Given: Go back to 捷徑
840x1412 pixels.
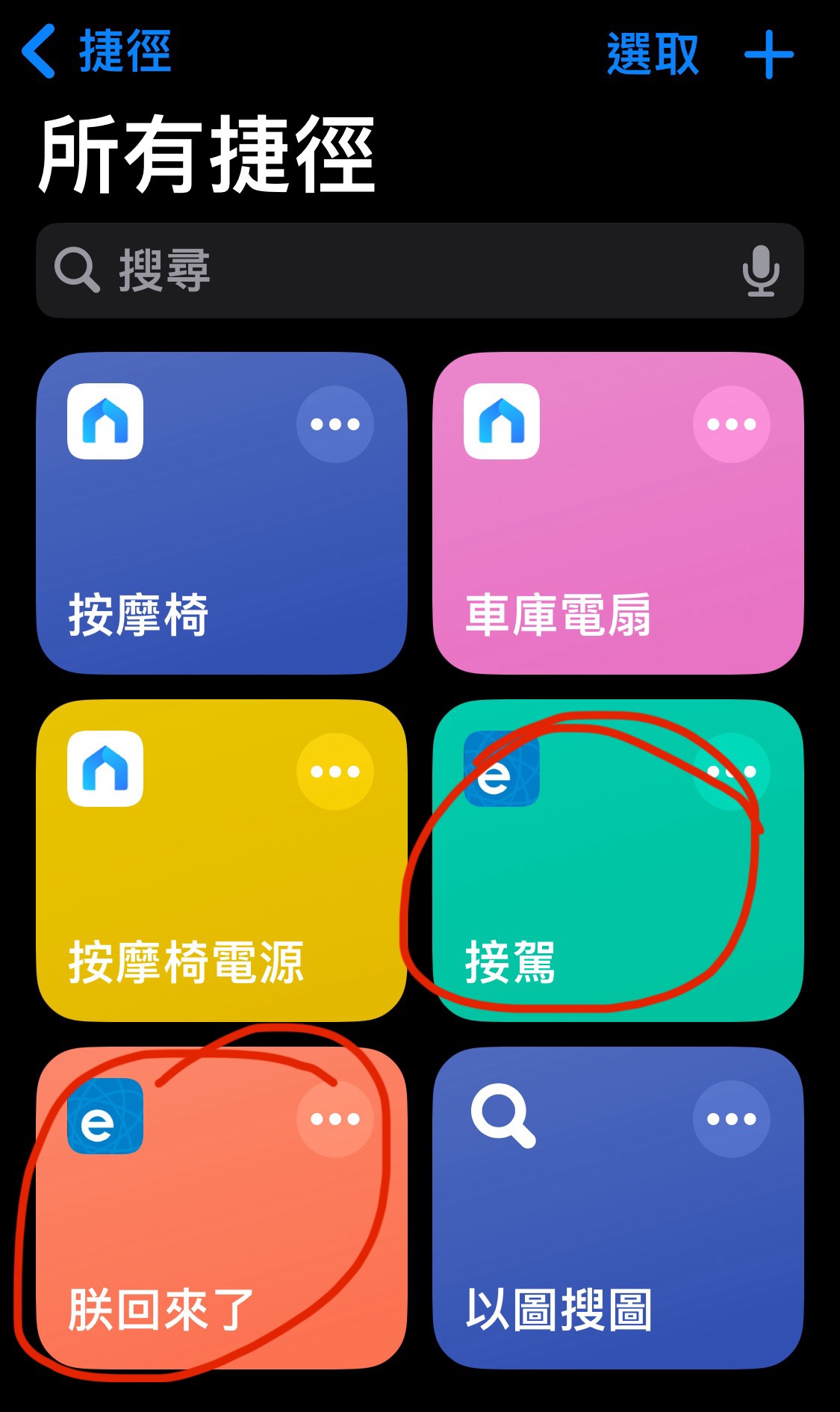Looking at the screenshot, I should point(97,52).
